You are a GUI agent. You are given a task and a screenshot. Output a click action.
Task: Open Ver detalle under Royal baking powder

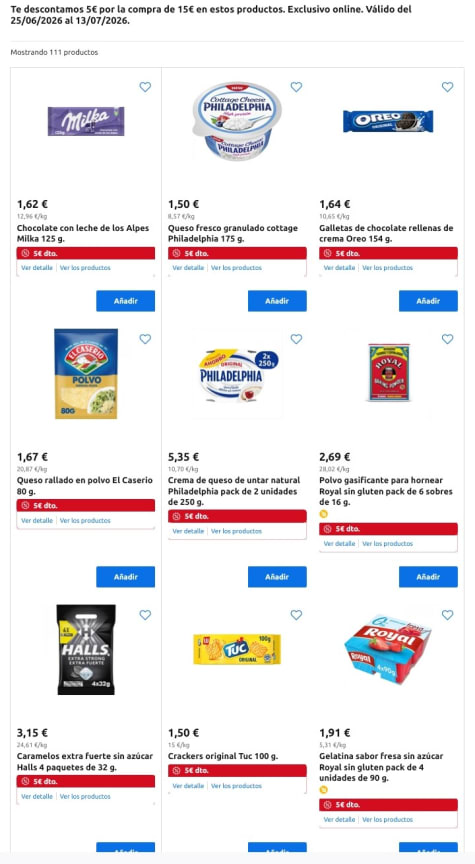pos(339,543)
